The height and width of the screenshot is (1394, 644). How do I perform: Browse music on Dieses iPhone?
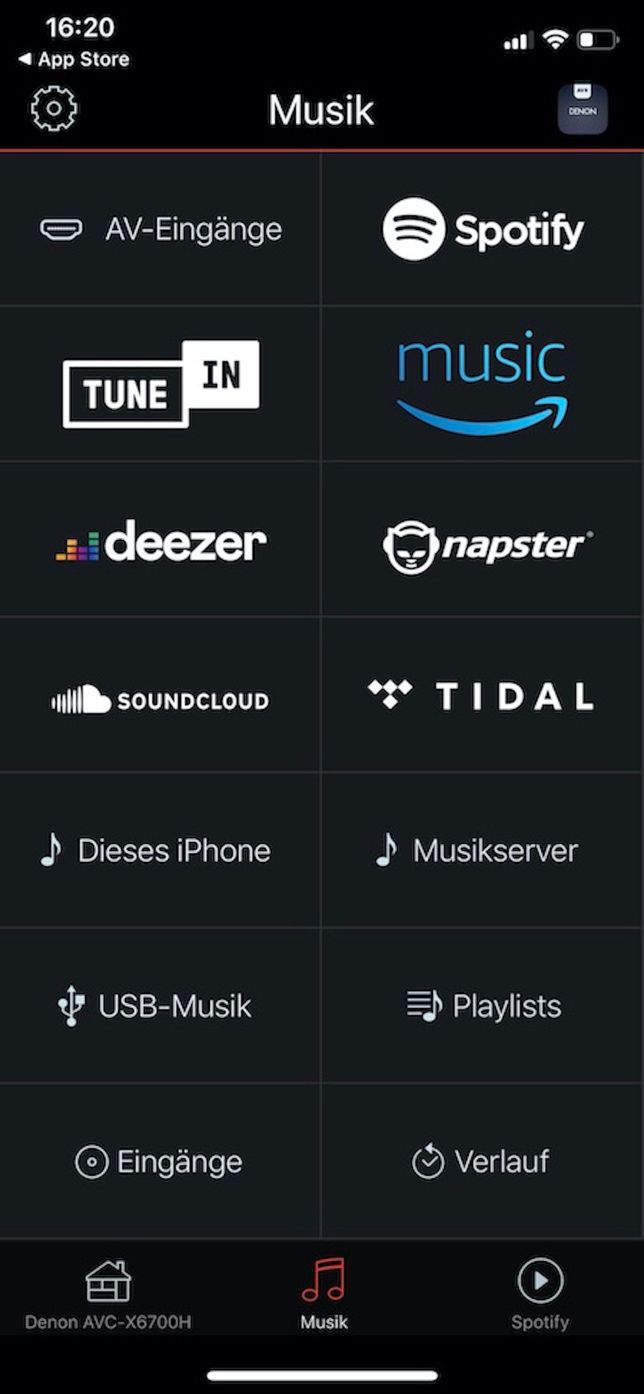[161, 851]
